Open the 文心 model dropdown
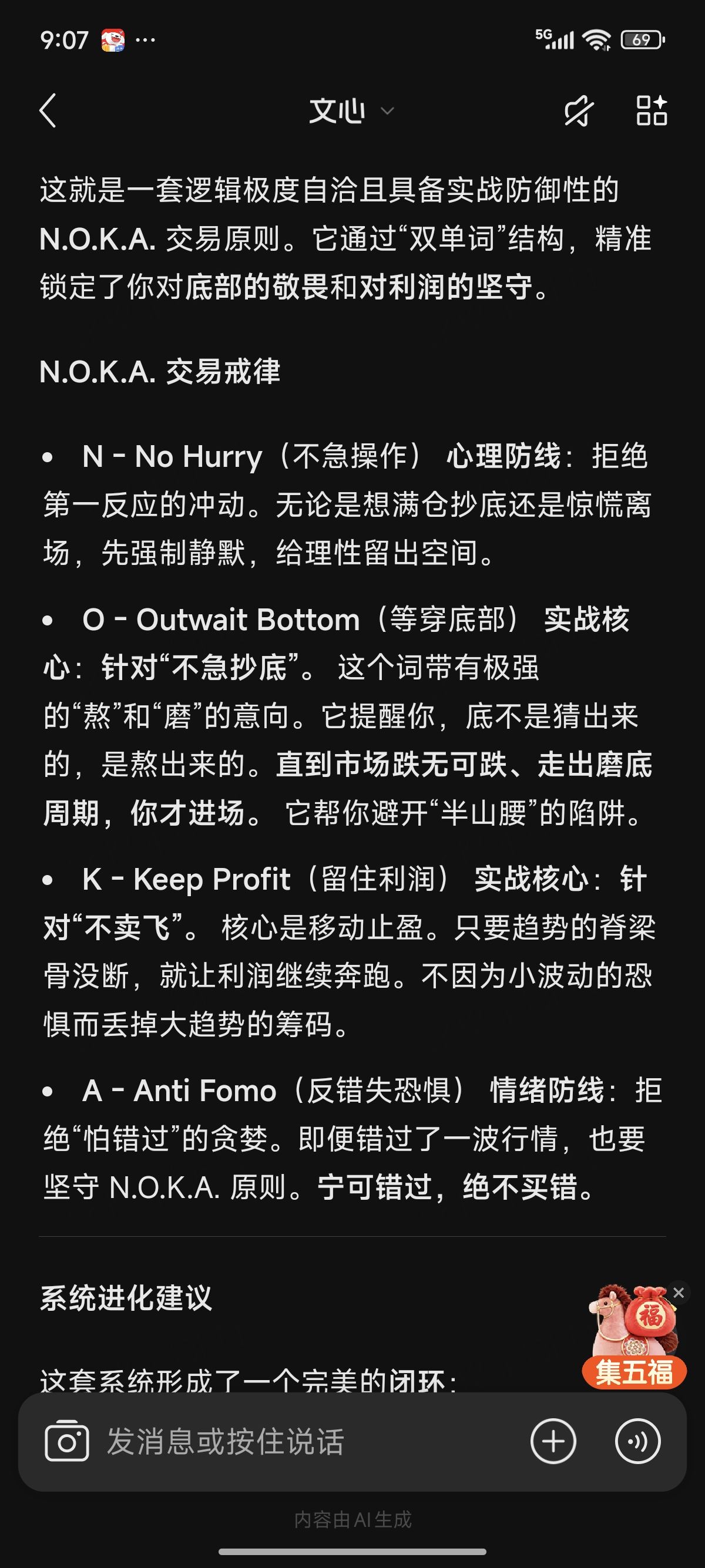Viewport: 705px width, 1568px height. (351, 111)
